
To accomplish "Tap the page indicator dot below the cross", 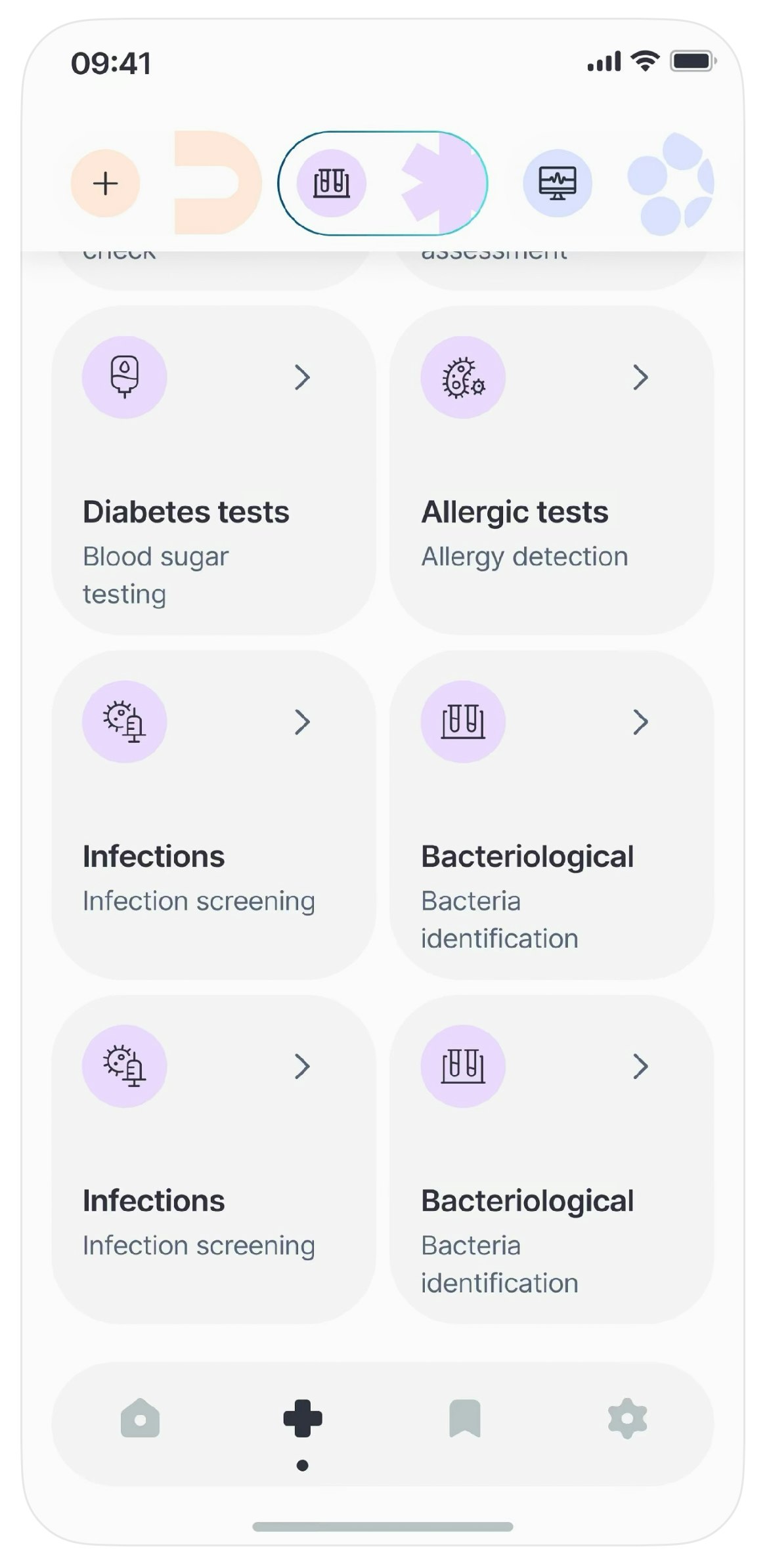I will tap(302, 1464).
